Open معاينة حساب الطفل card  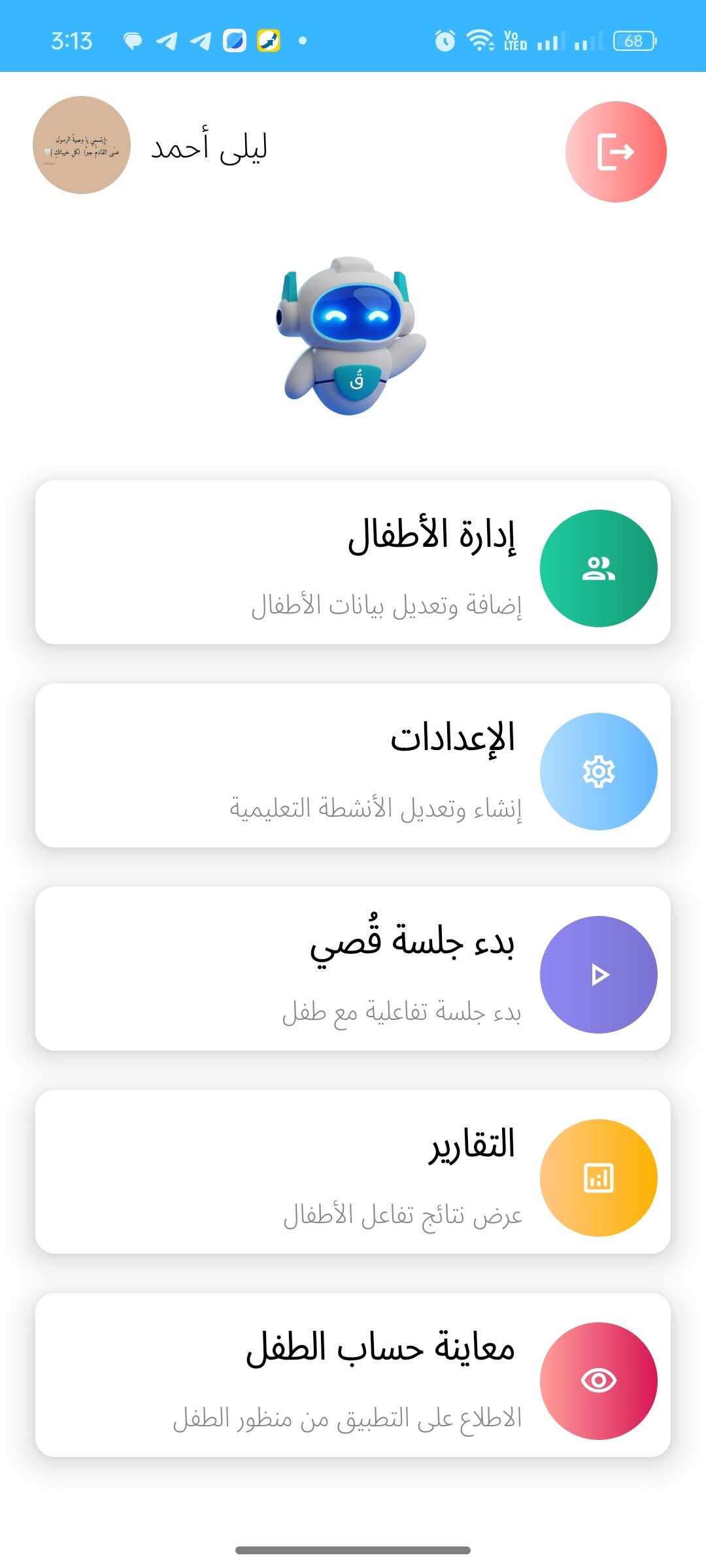point(353,1375)
